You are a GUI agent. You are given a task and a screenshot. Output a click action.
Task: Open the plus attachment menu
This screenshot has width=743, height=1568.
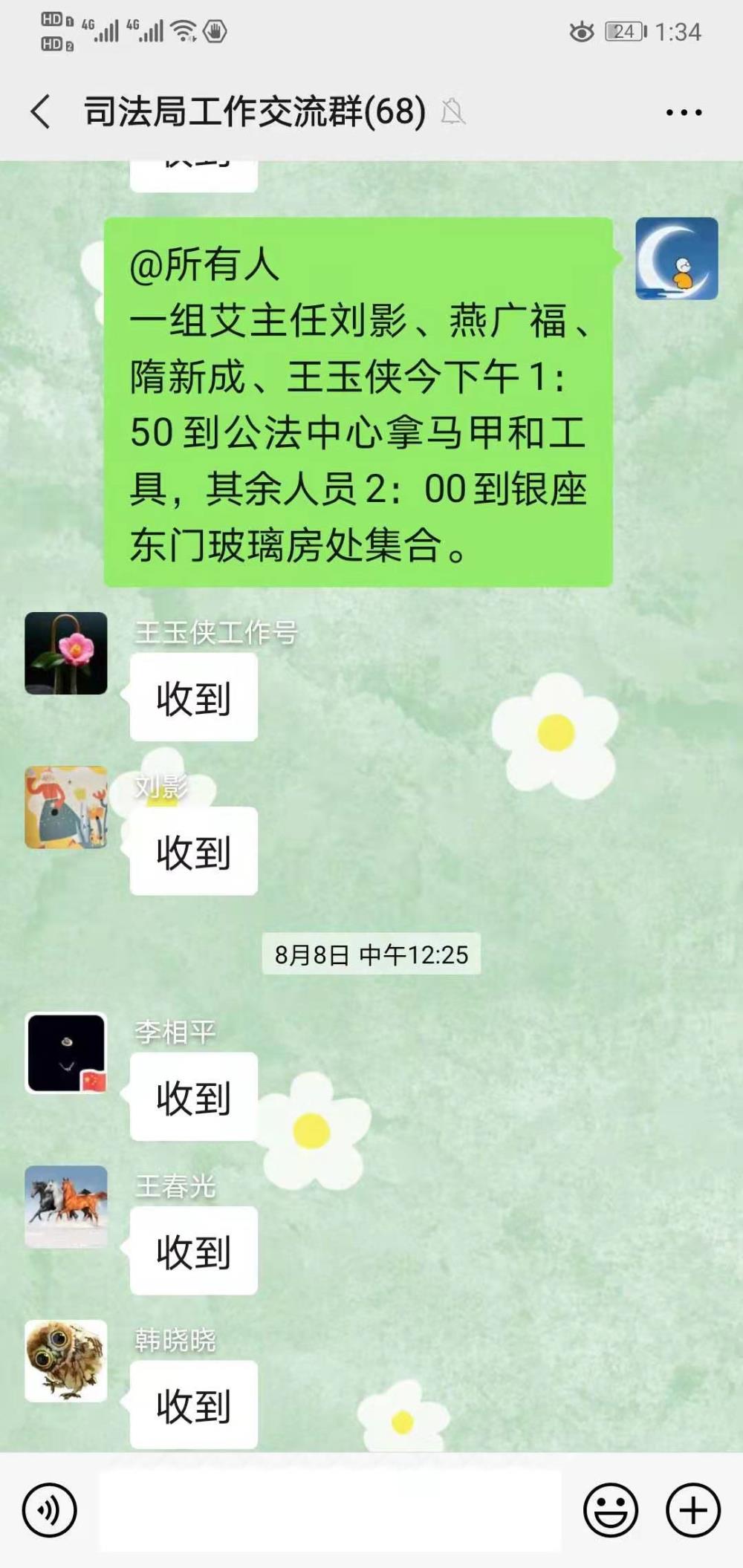(x=692, y=1510)
